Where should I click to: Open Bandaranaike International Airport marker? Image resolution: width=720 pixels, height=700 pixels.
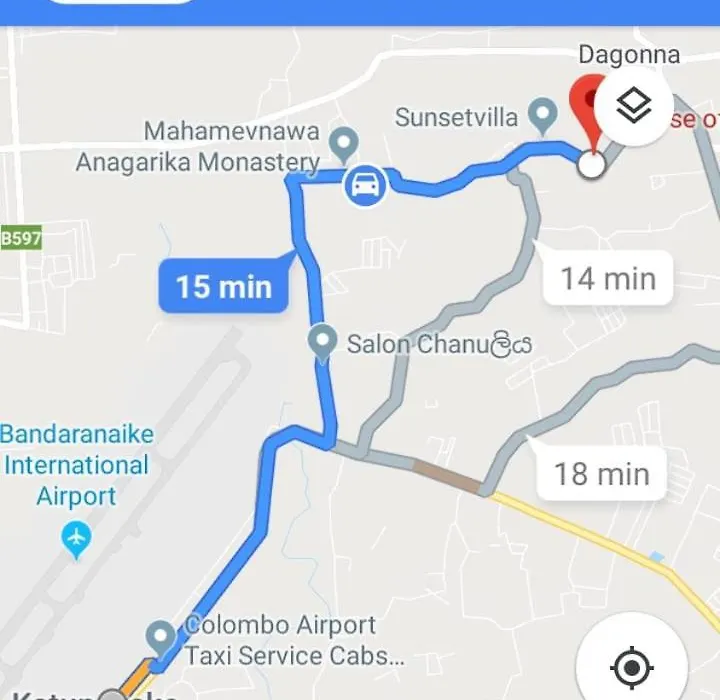coord(76,539)
